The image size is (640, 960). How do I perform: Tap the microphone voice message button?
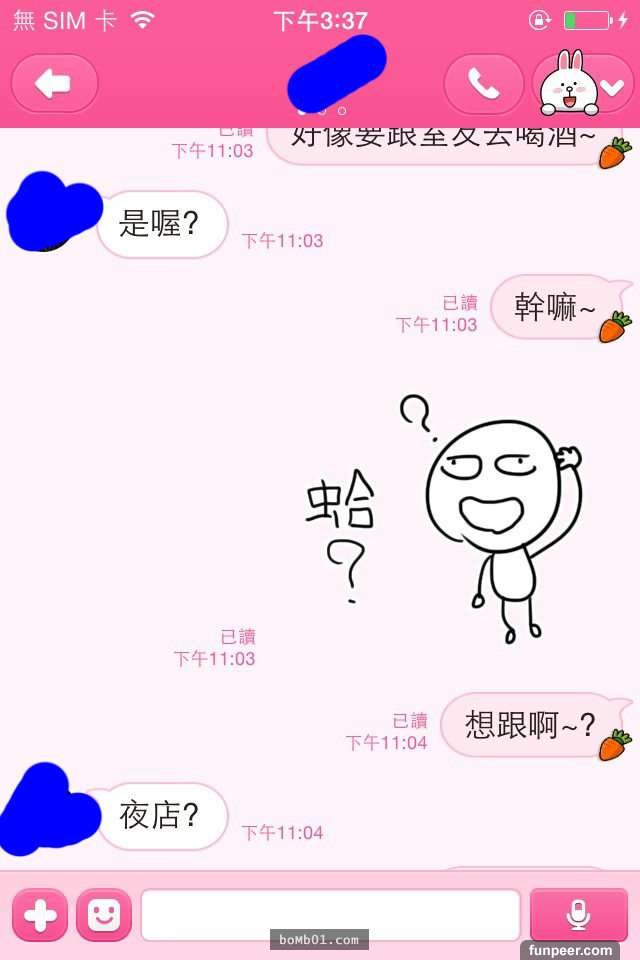click(x=578, y=915)
